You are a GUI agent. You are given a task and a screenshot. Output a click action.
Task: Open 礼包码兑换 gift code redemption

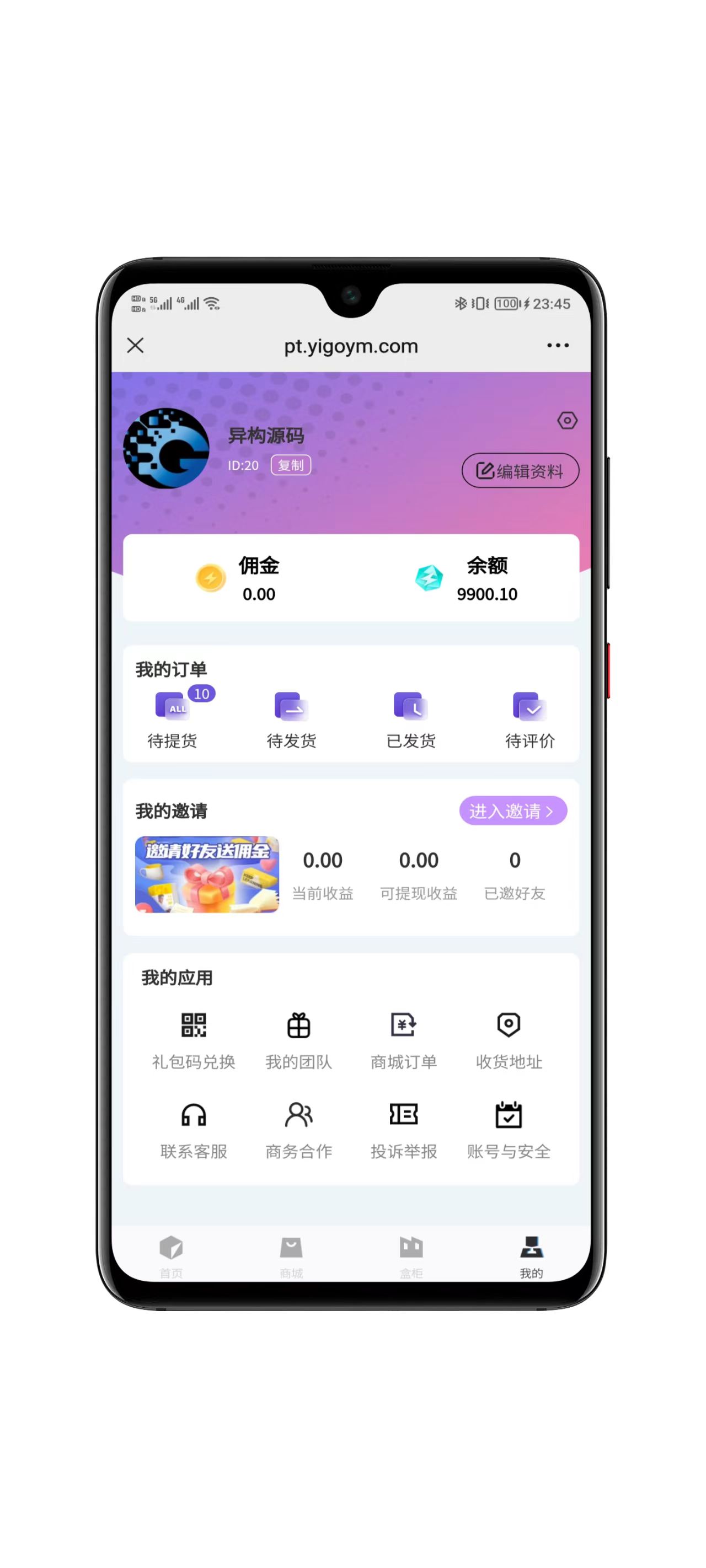(194, 1039)
